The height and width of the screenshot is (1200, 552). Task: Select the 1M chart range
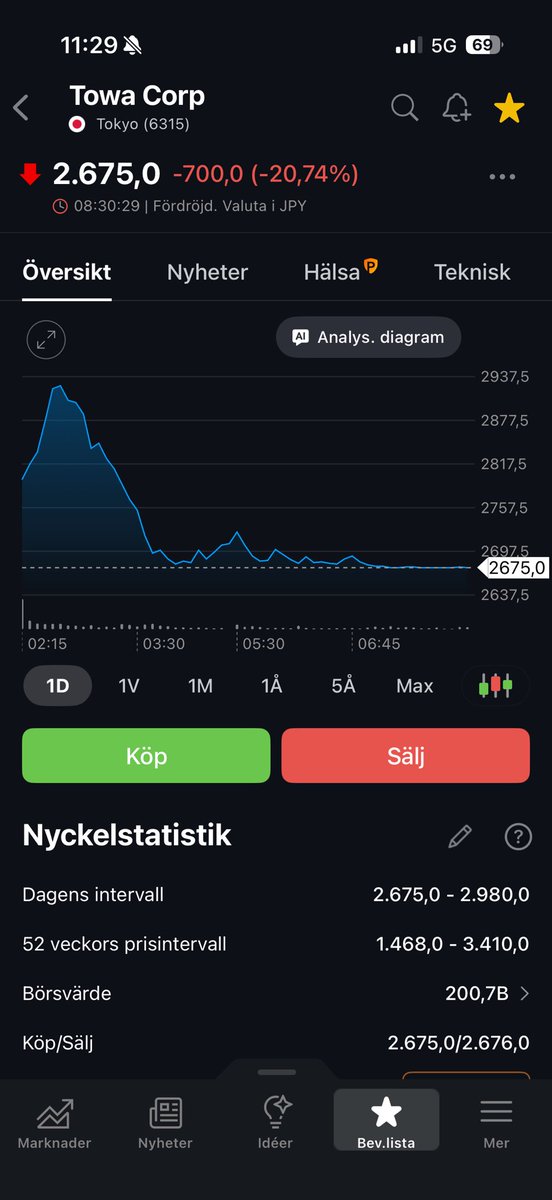tap(201, 686)
